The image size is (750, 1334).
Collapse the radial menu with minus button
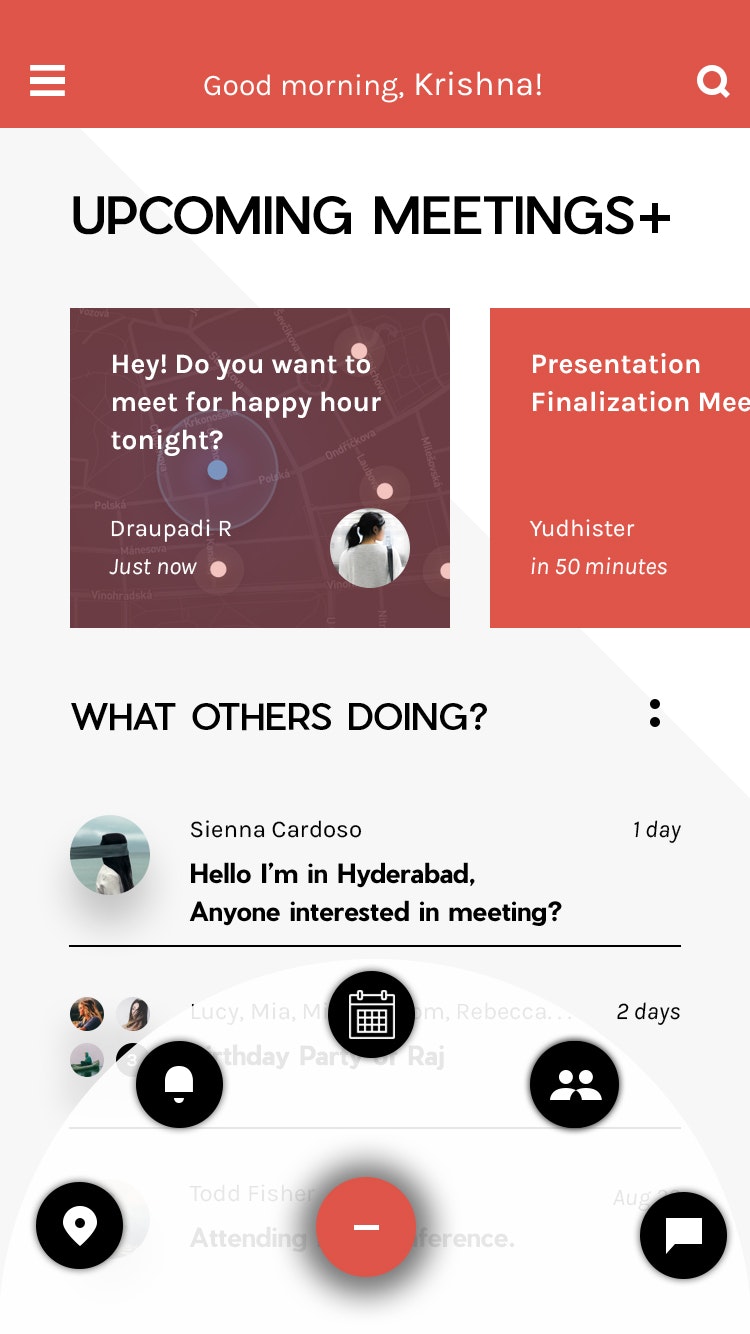366,1227
